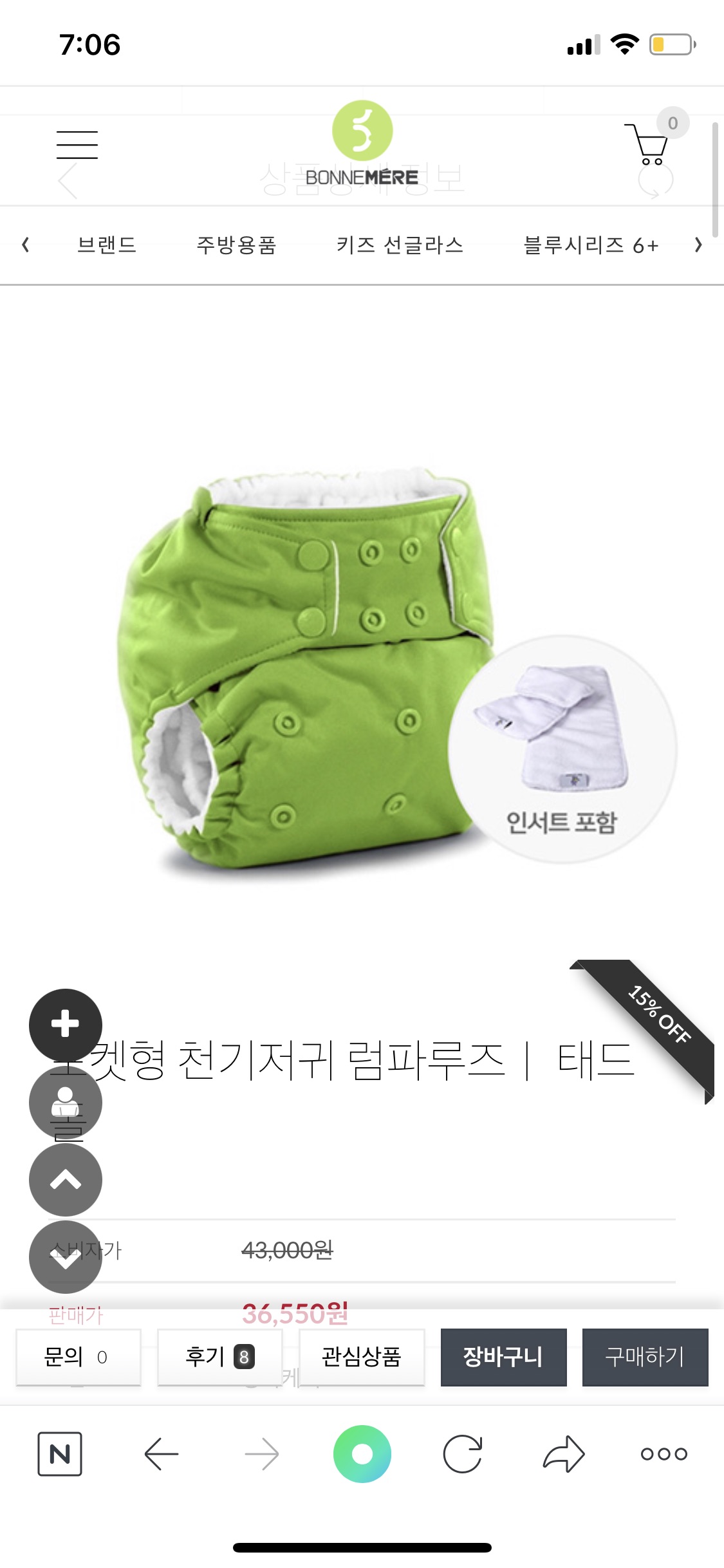Open the floating user profile button
Viewport: 724px width, 1568px height.
pyautogui.click(x=65, y=1102)
